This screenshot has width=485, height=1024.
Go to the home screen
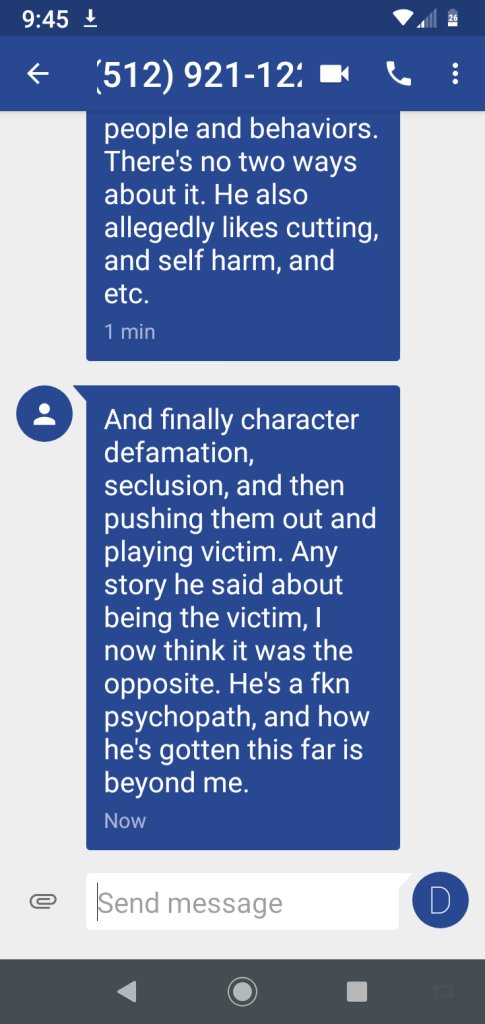[x=242, y=991]
